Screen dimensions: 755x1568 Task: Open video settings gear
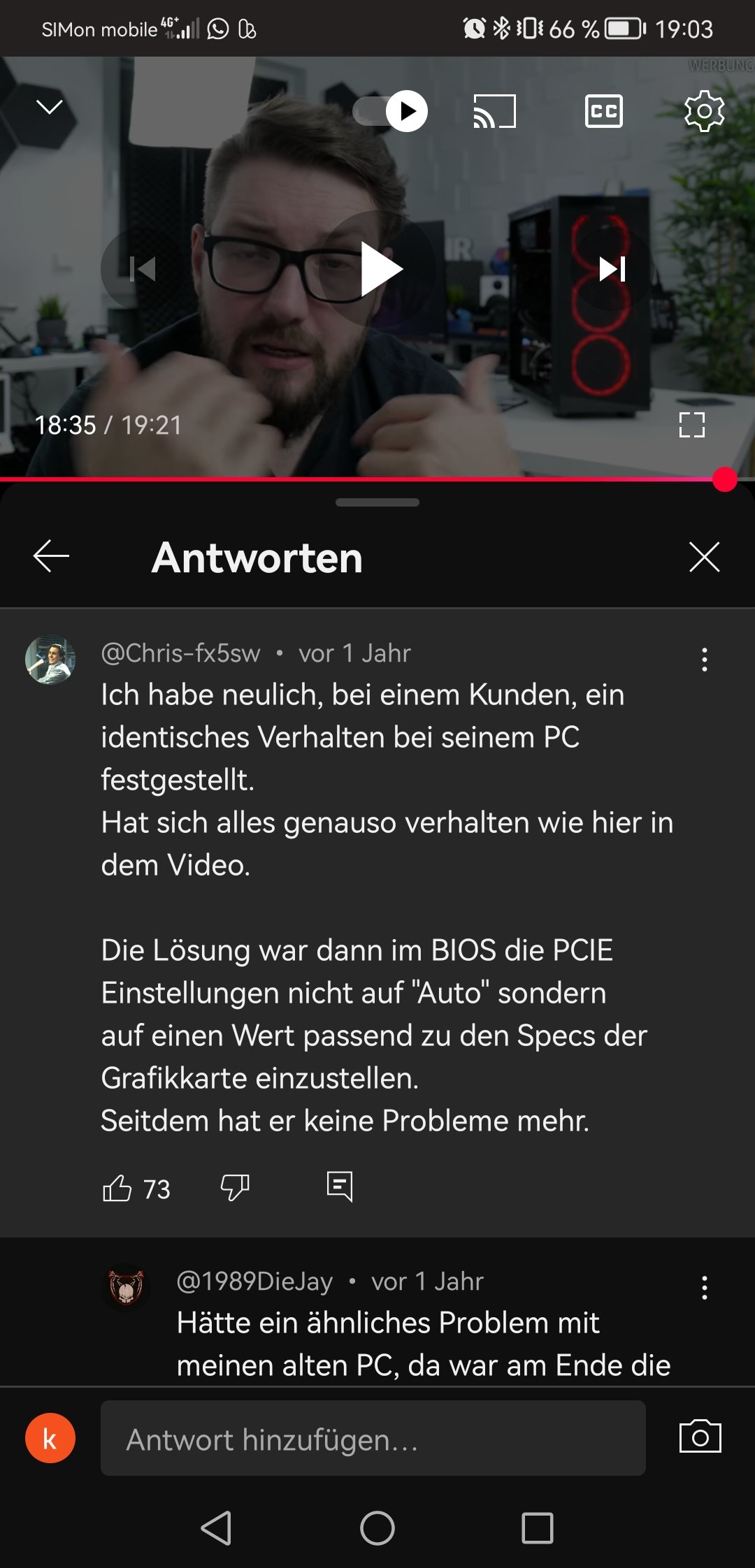(704, 111)
